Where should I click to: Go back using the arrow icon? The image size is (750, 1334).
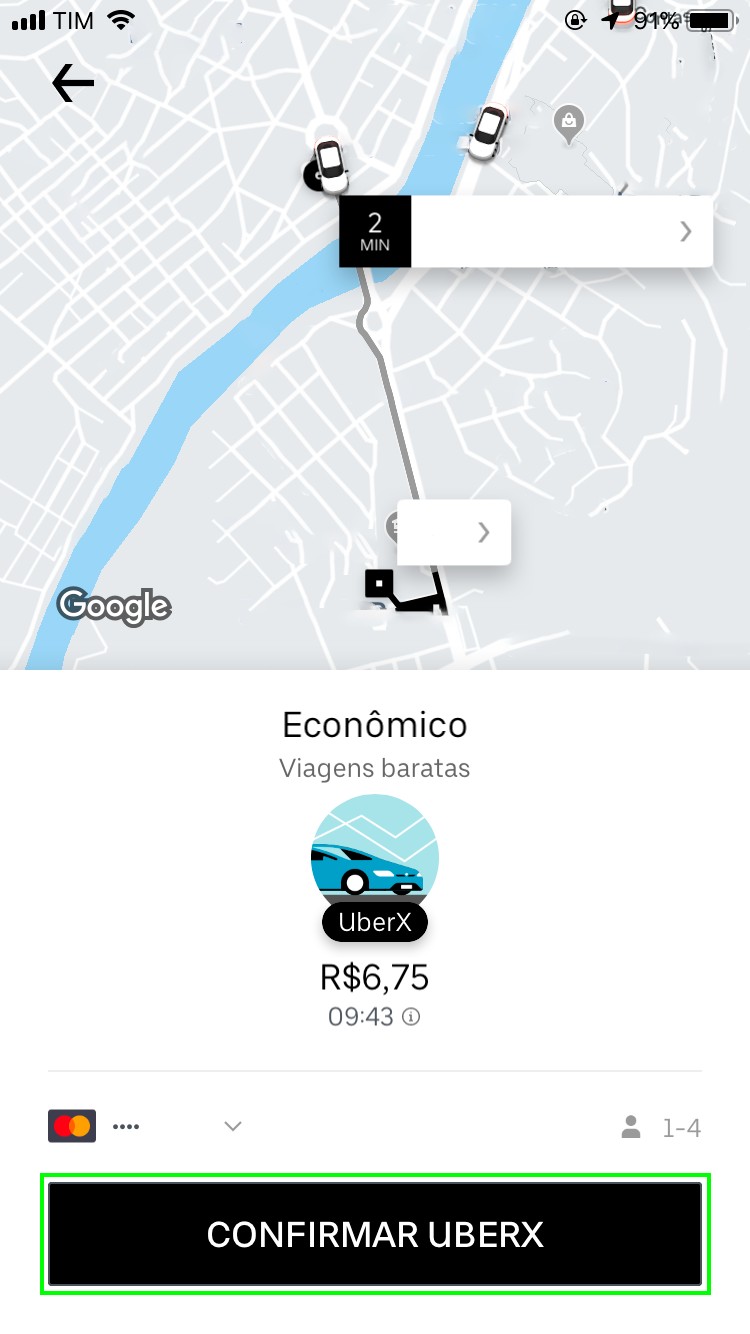pos(73,83)
